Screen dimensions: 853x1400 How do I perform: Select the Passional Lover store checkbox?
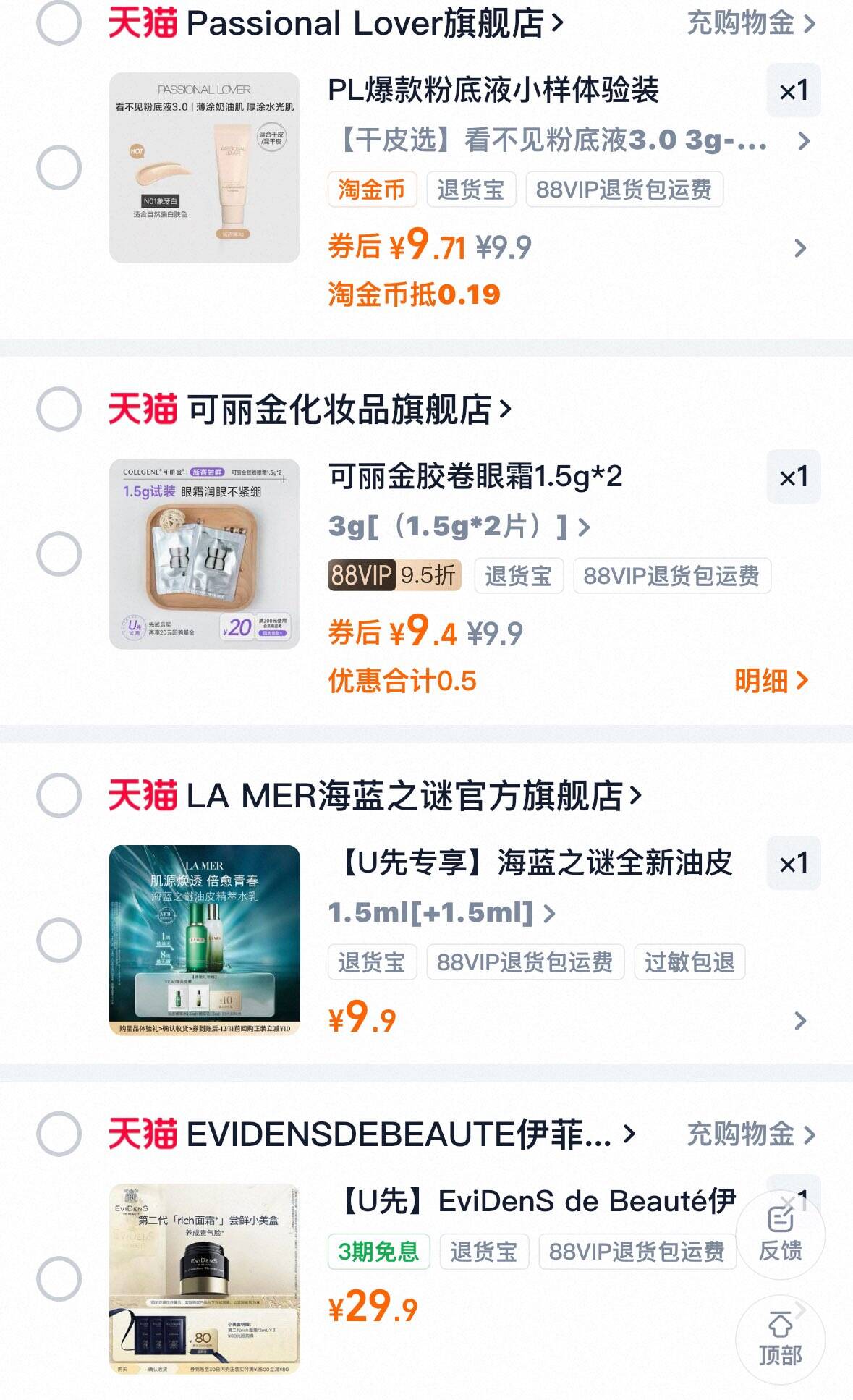point(60,22)
